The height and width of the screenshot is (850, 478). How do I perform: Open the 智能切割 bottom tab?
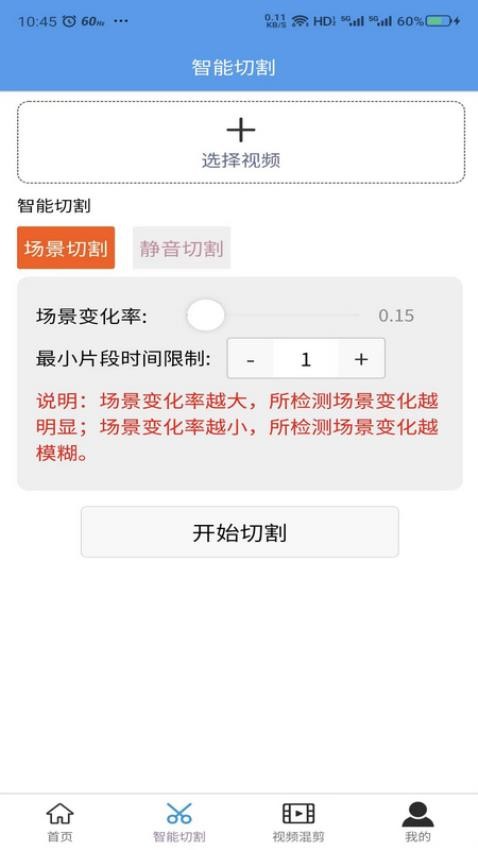[179, 822]
